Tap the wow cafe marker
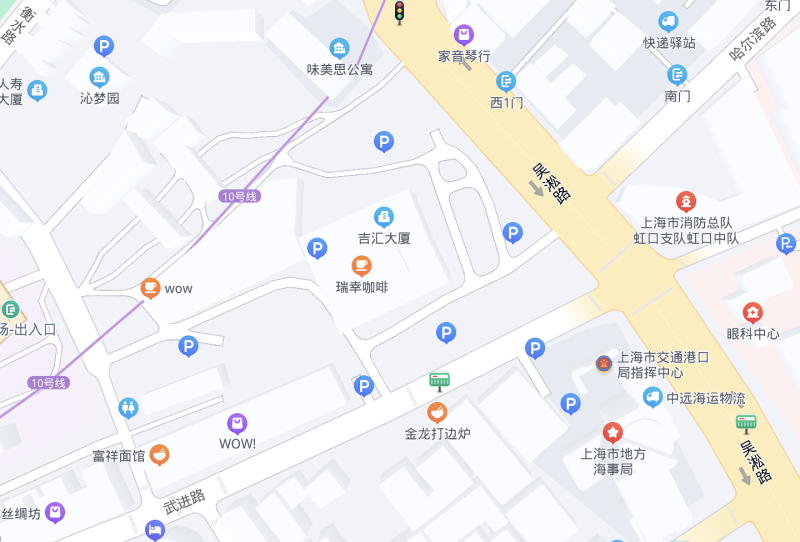This screenshot has height=542, width=800. 150,288
